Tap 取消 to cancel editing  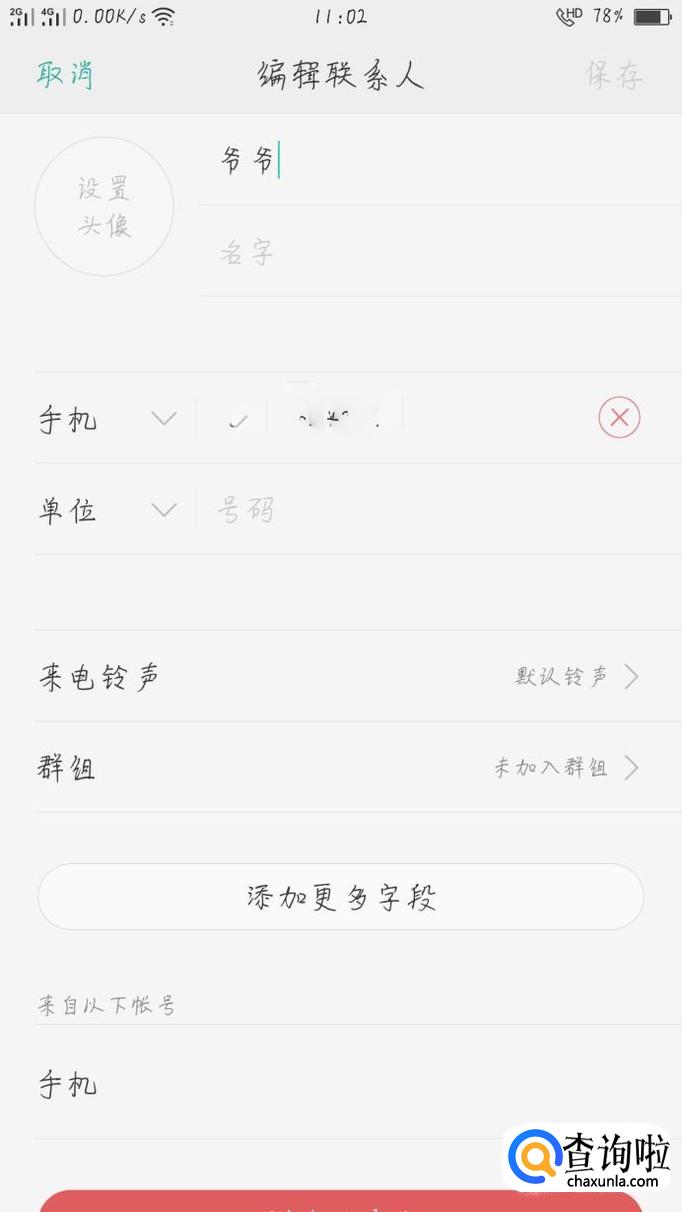pos(66,75)
